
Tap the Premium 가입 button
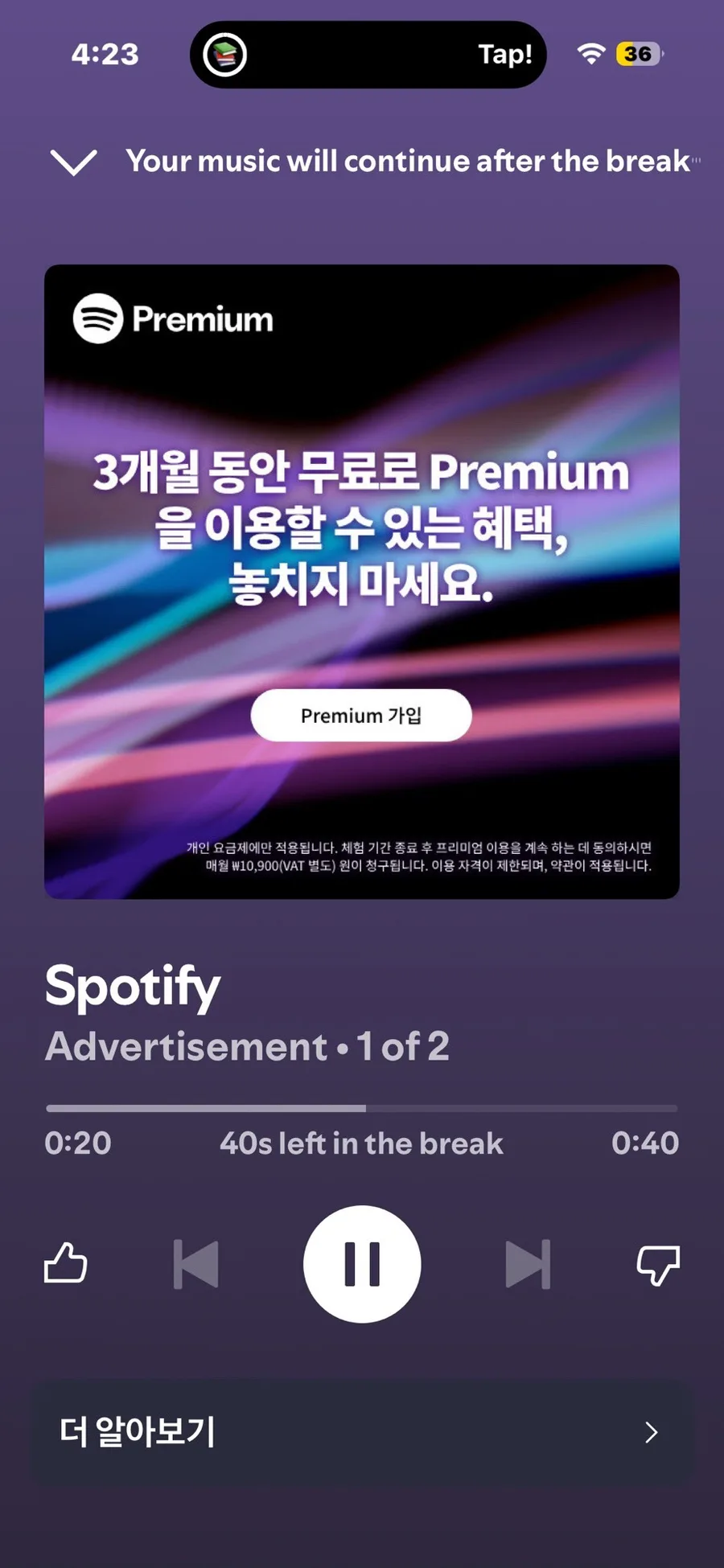click(360, 715)
